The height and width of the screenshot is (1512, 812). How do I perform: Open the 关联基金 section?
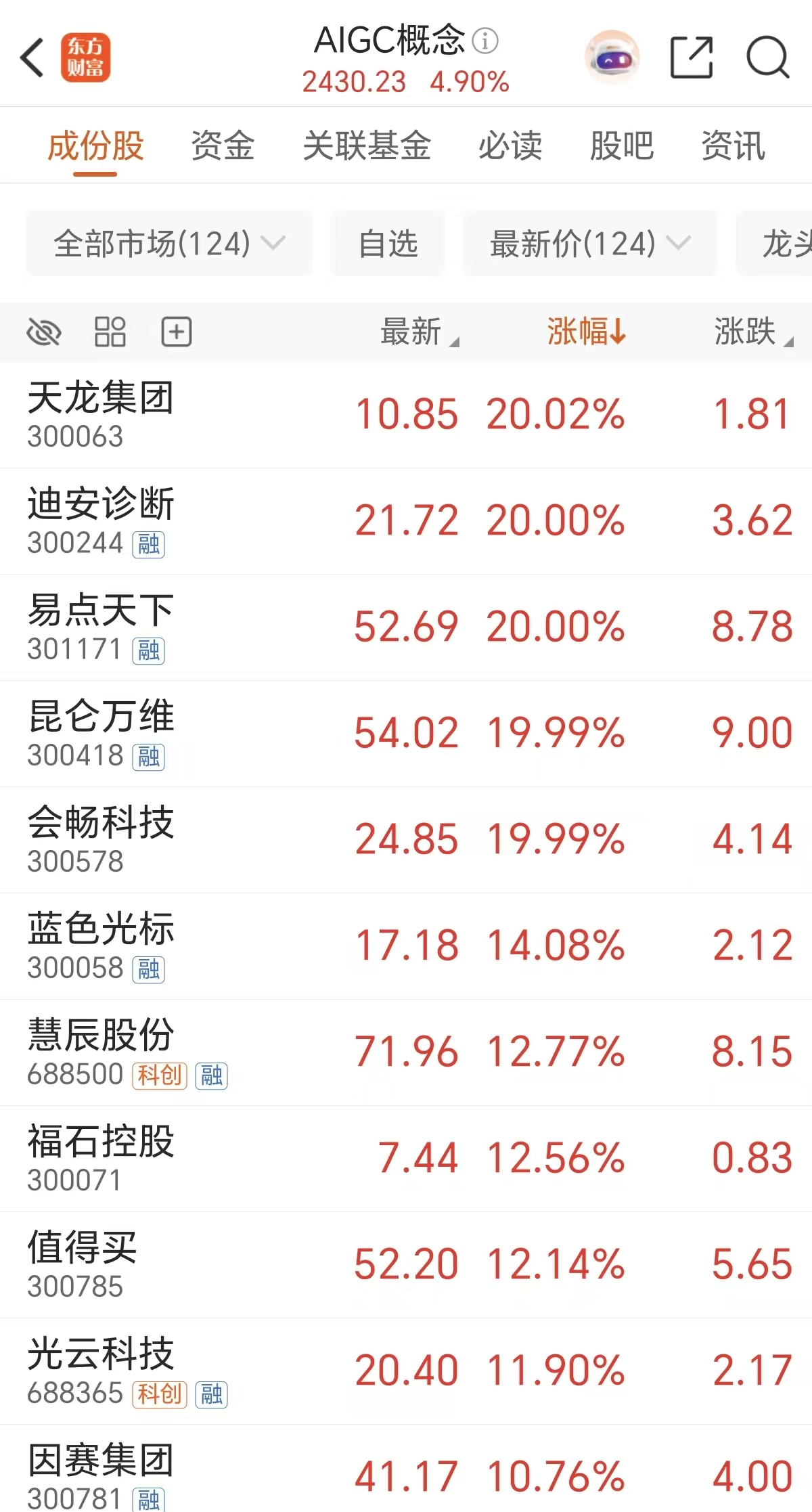tap(369, 146)
